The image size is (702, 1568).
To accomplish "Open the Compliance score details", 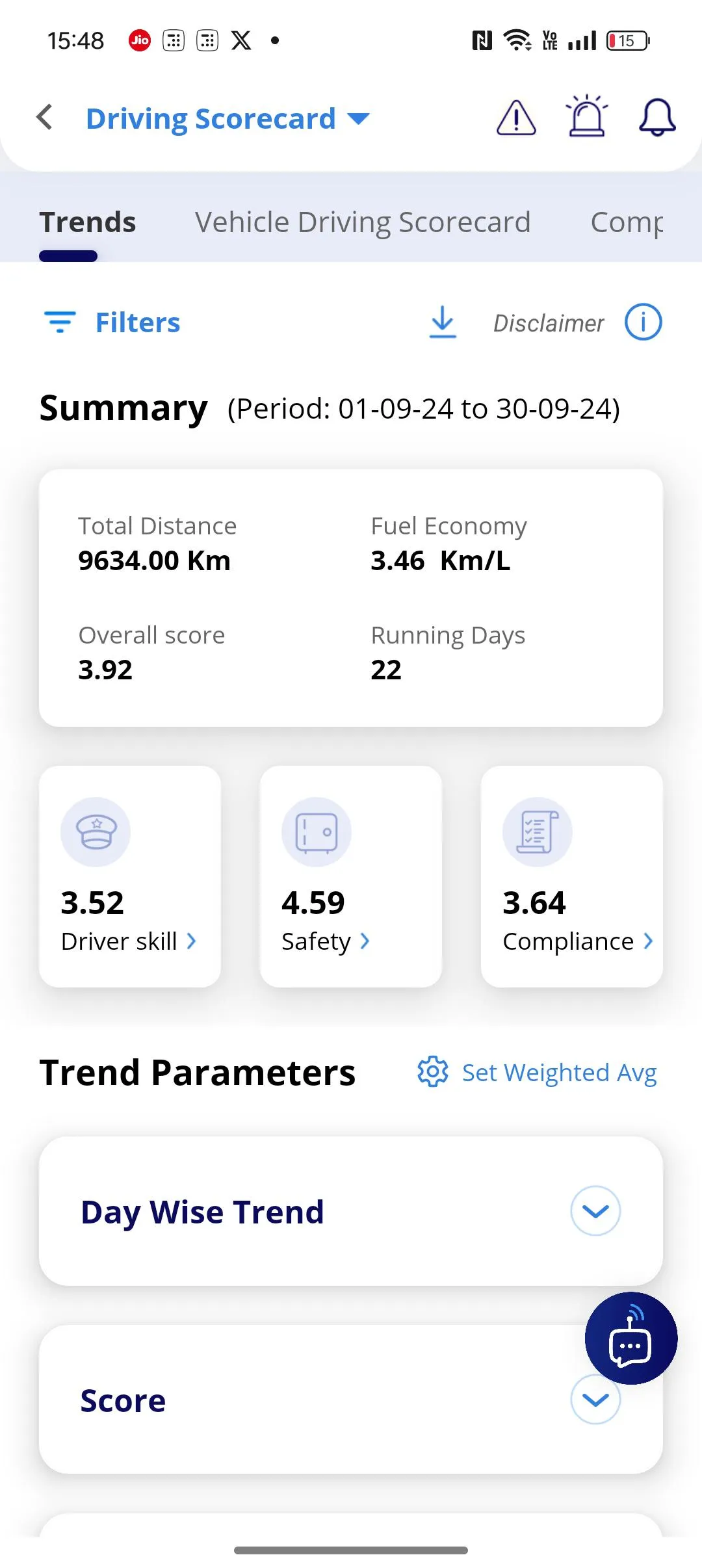I will [x=575, y=941].
